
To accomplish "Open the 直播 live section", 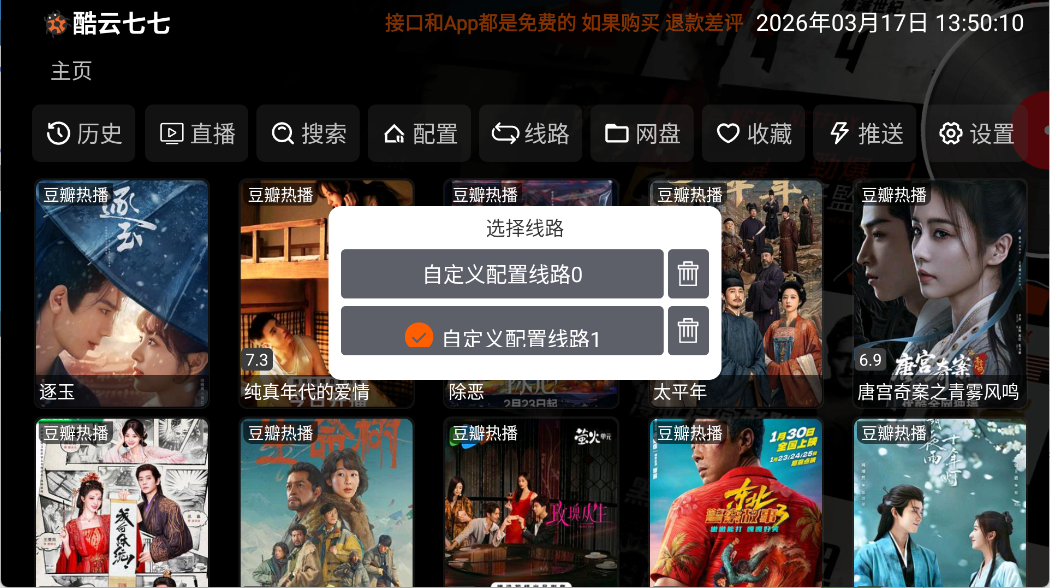I will [197, 134].
